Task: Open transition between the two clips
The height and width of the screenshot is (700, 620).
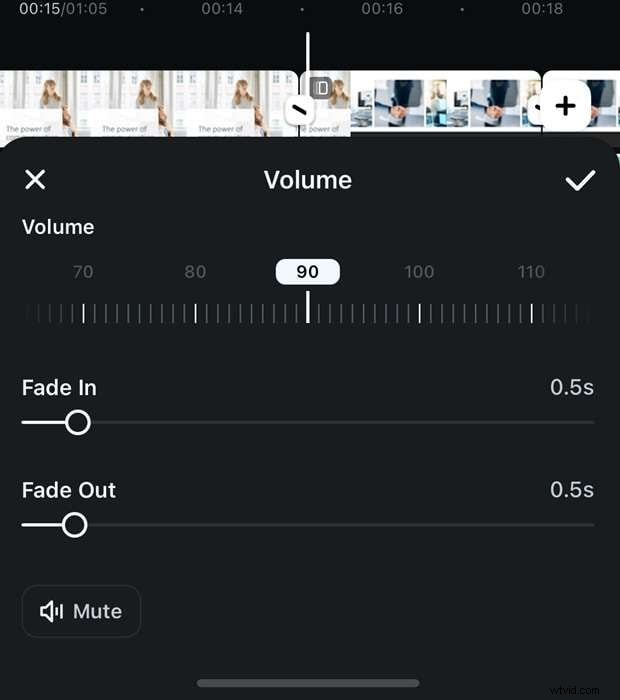Action: click(x=299, y=110)
